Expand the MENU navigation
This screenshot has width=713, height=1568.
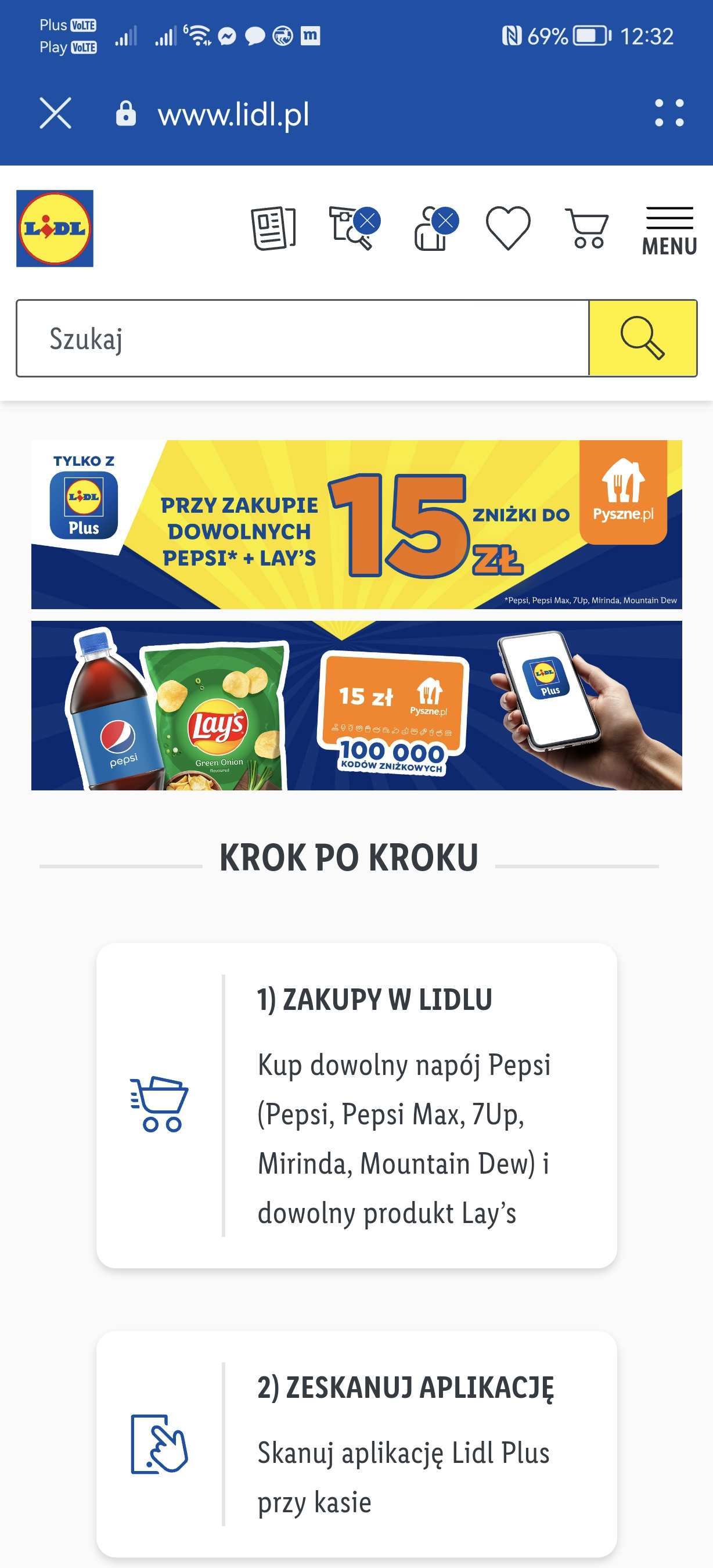pyautogui.click(x=669, y=231)
